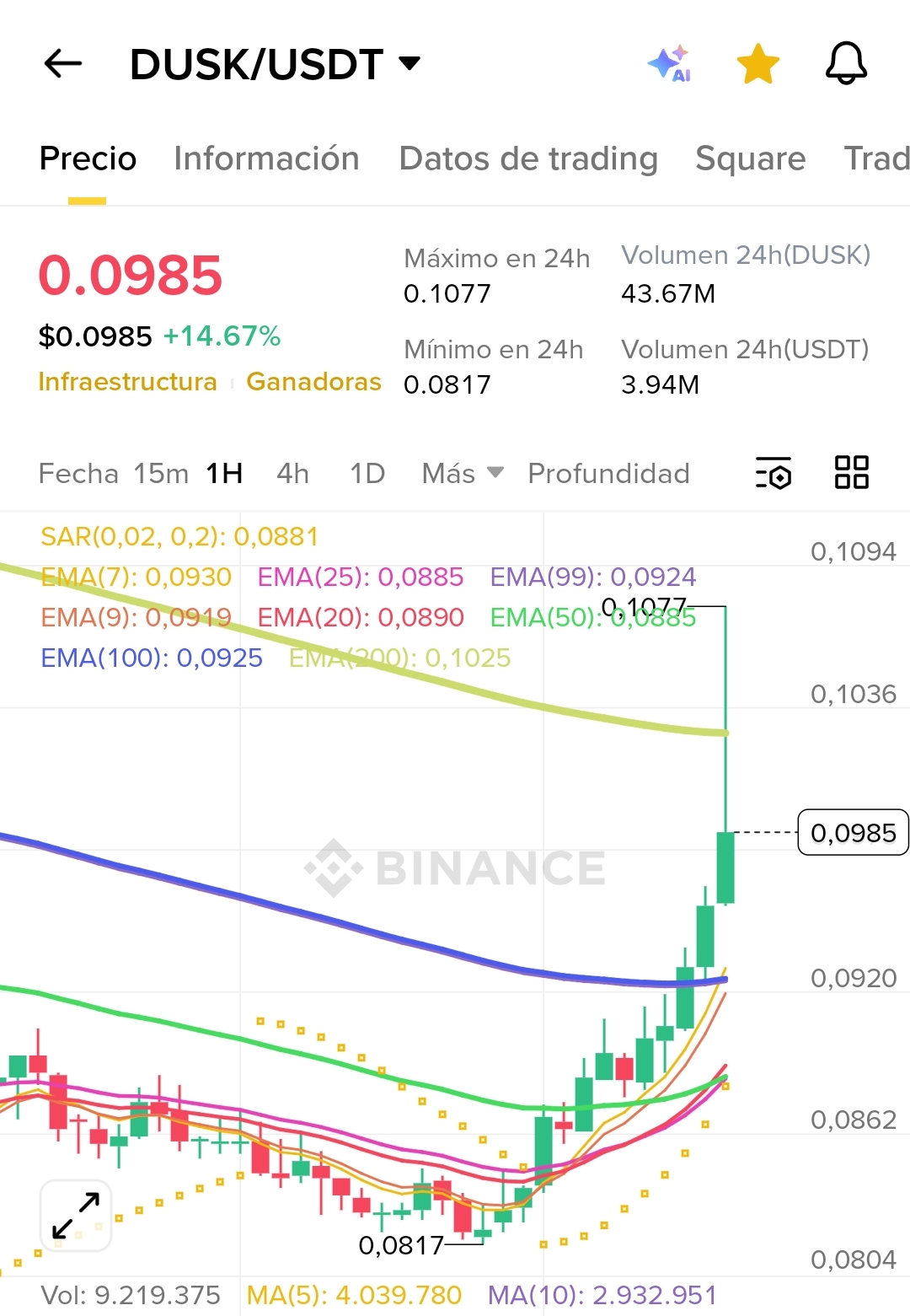Set chart interval to 1D
Viewport: 910px width, 1316px height.
tap(367, 474)
